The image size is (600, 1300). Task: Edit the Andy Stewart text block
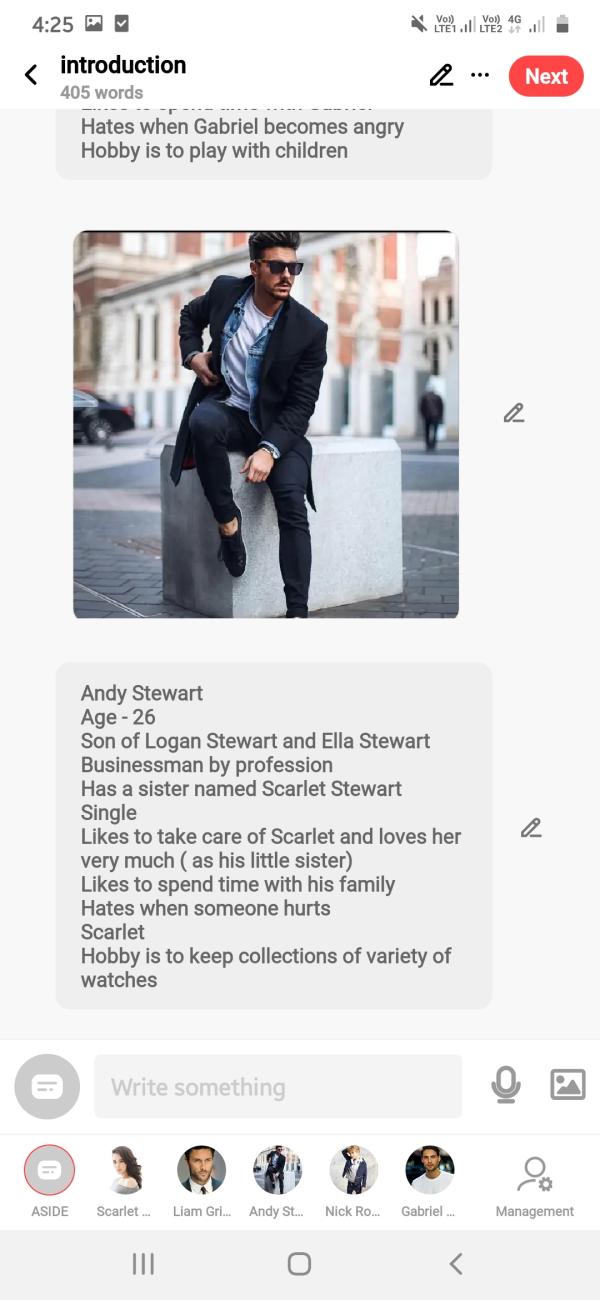[531, 828]
